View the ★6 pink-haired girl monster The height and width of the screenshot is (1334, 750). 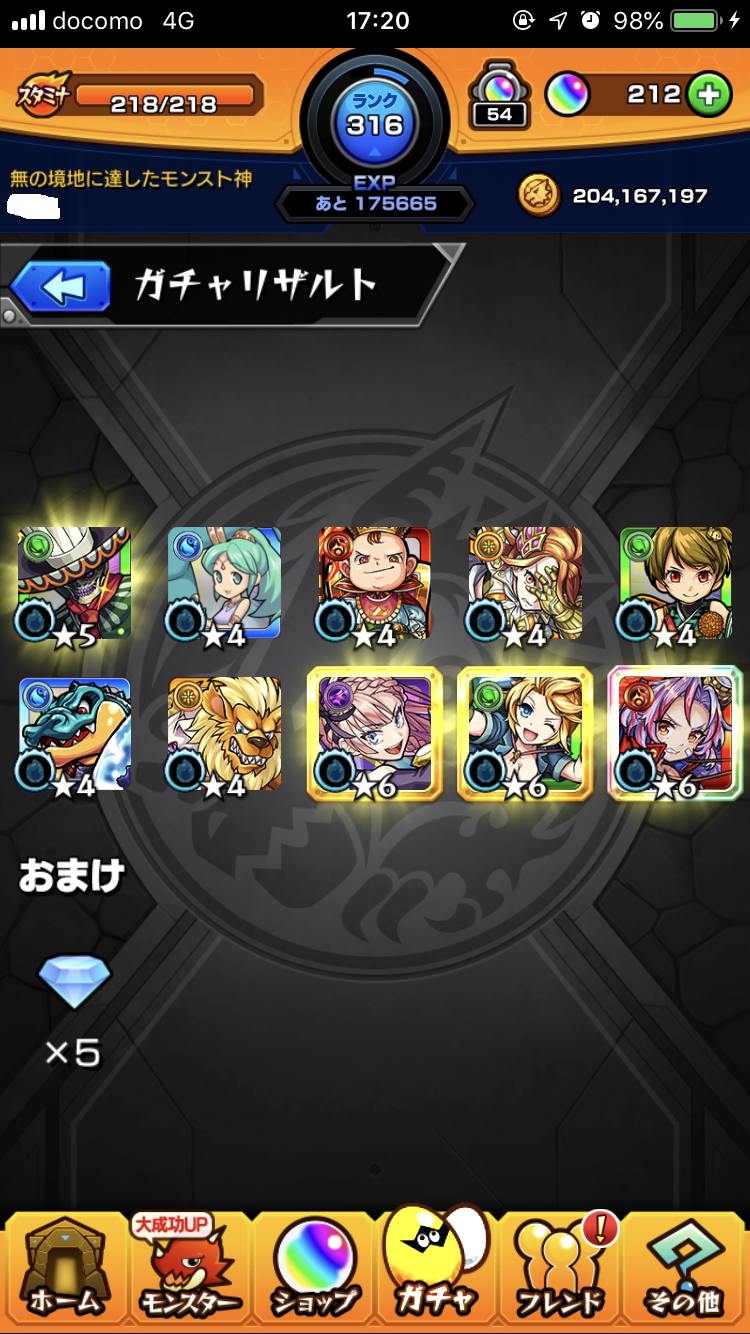(375, 735)
